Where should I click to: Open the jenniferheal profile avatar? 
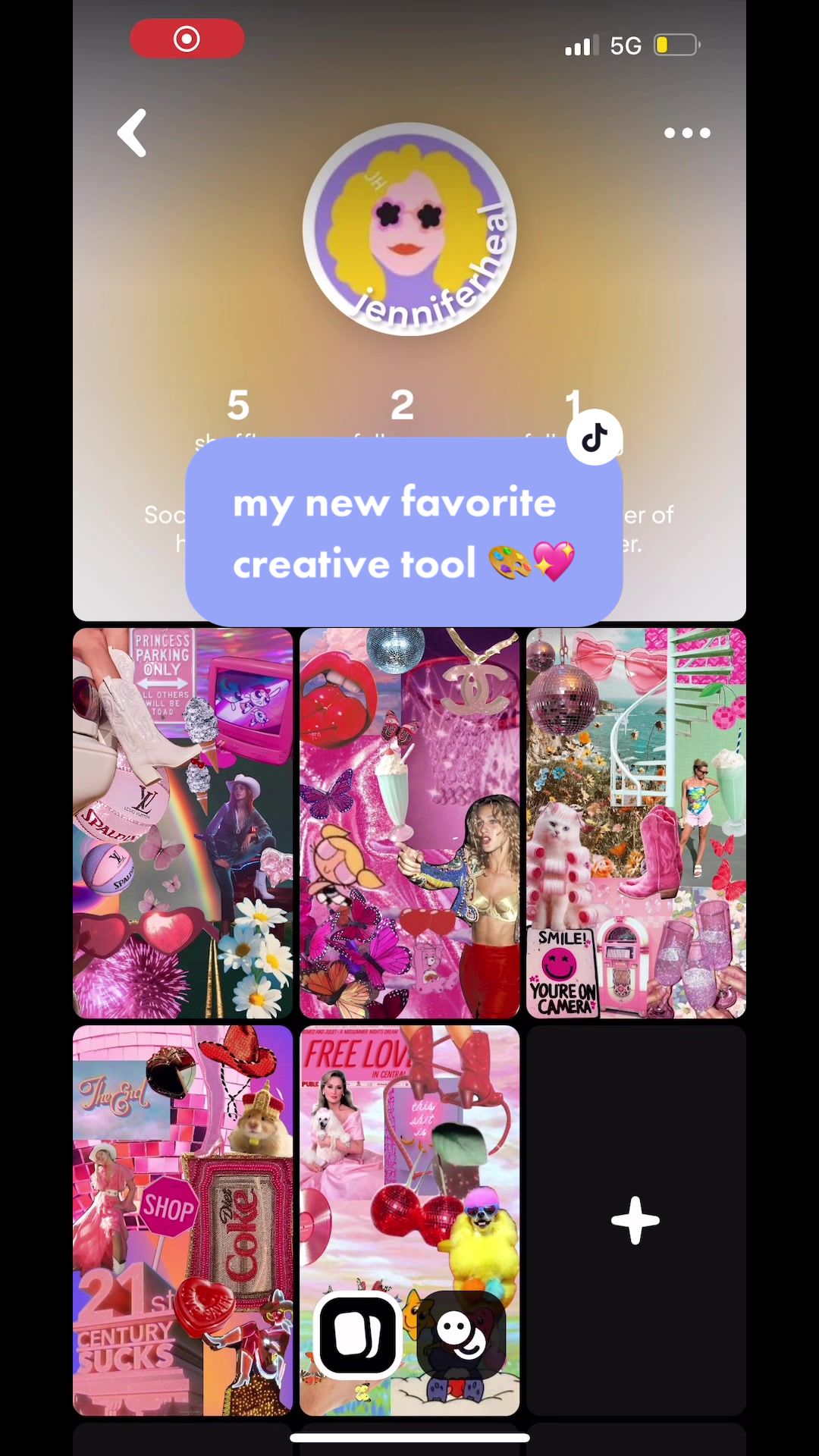[x=409, y=229]
